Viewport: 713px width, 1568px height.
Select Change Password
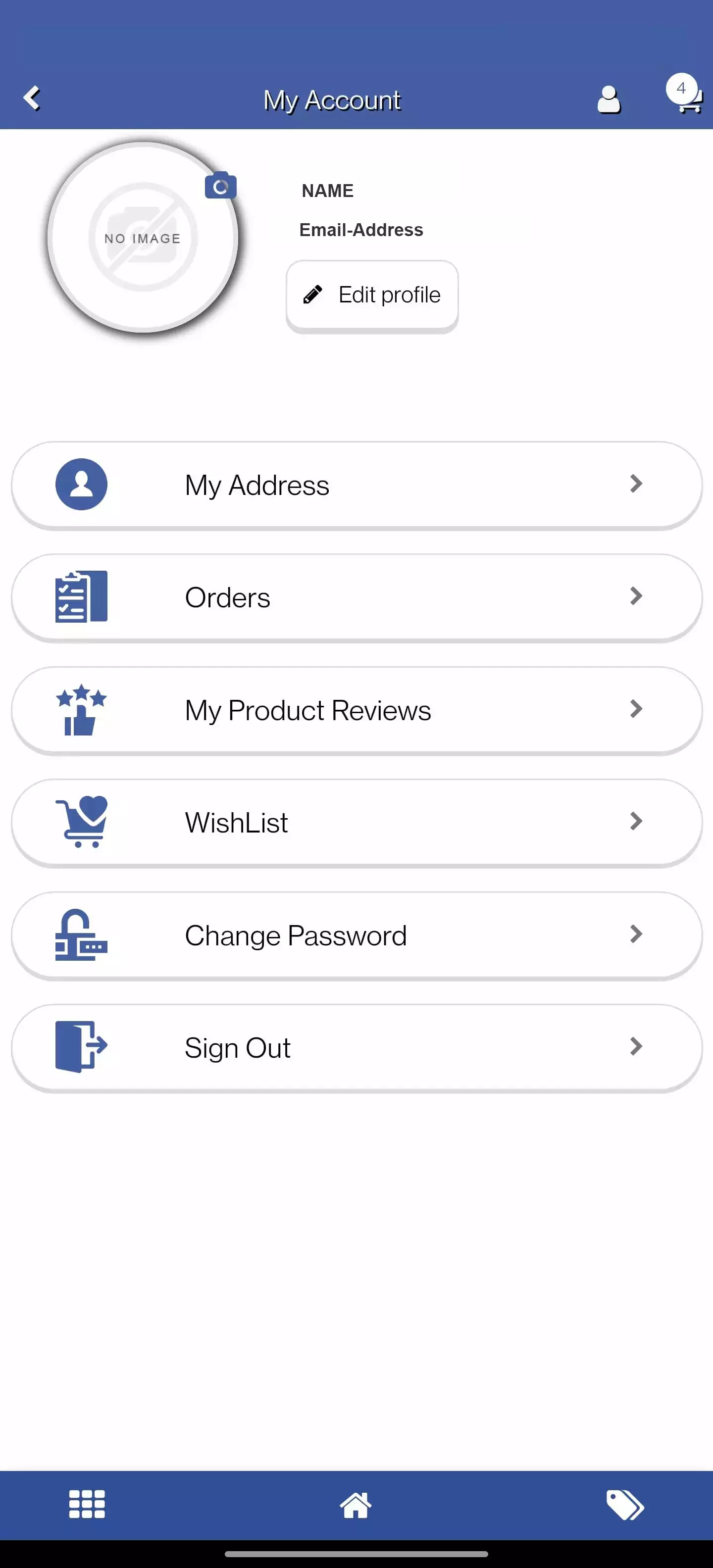tap(356, 935)
